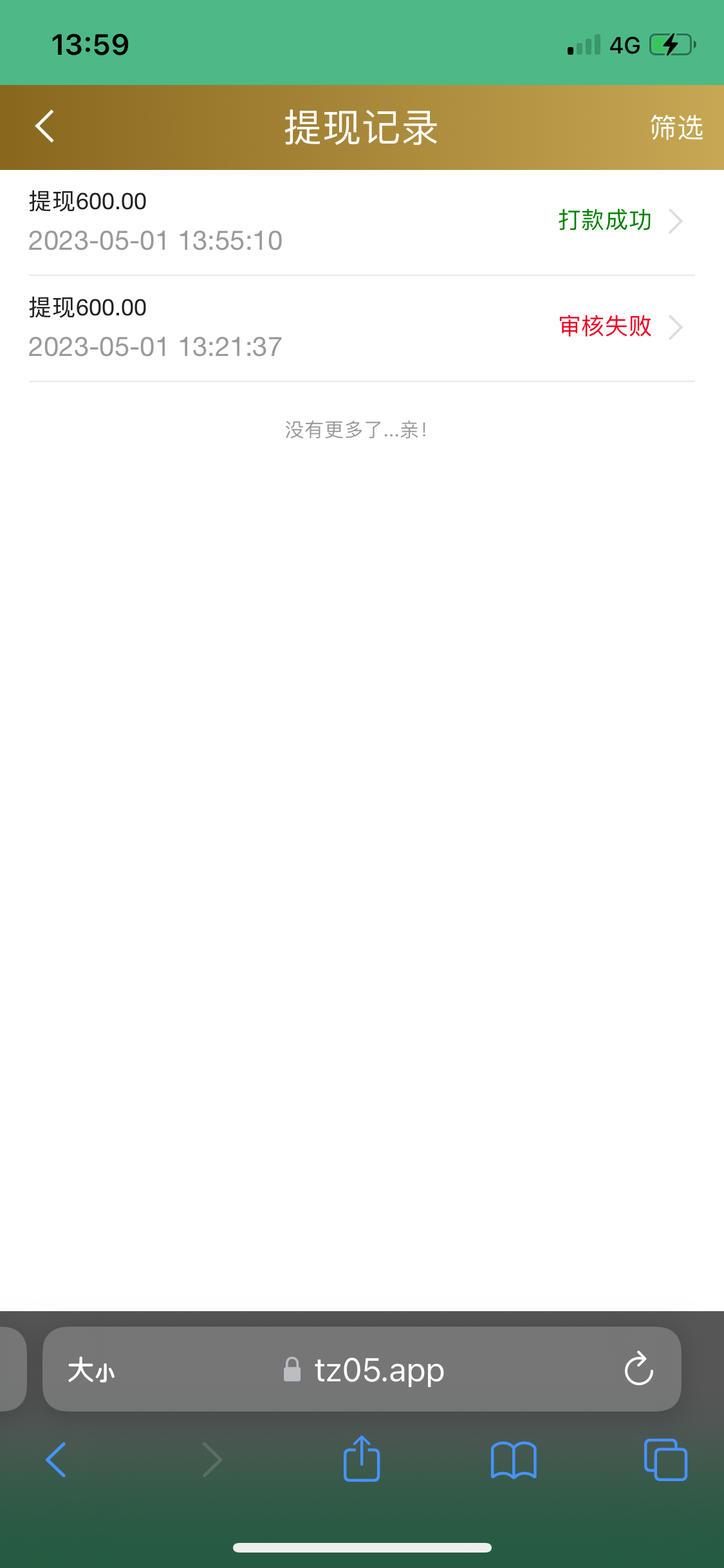The height and width of the screenshot is (1568, 724).
Task: Go back in Safari history
Action: point(56,1459)
